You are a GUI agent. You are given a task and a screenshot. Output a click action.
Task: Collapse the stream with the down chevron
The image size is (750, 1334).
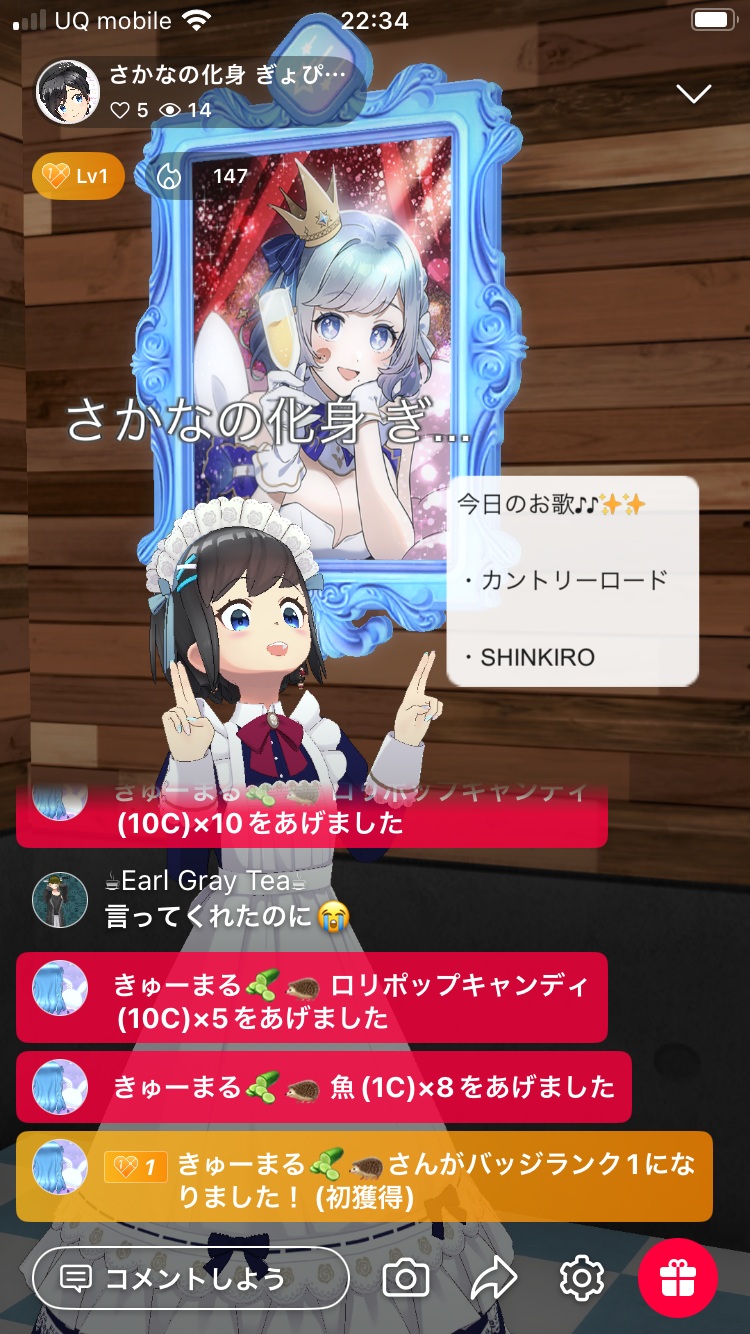point(693,94)
